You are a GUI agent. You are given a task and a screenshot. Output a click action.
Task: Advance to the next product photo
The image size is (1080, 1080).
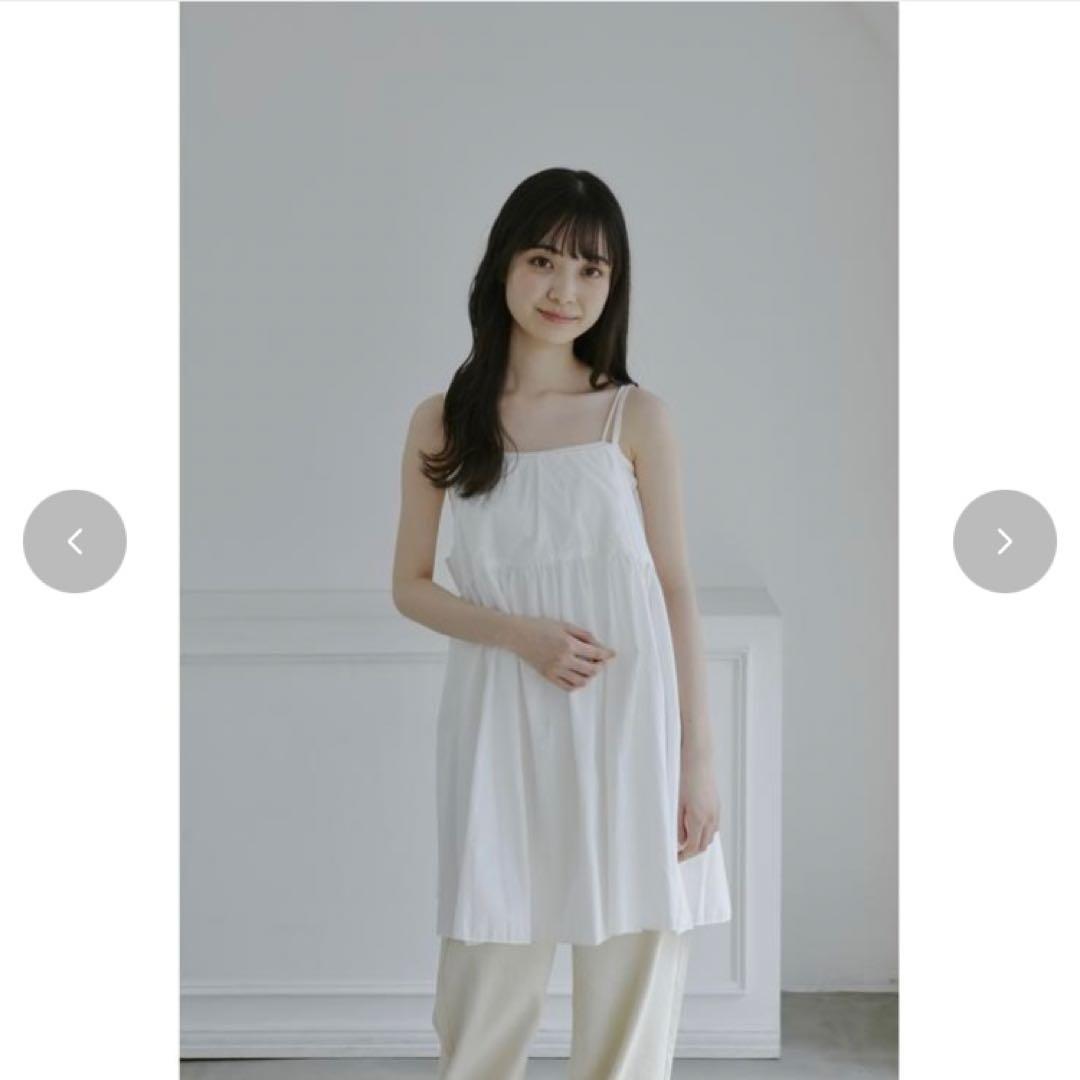[x=1004, y=541]
